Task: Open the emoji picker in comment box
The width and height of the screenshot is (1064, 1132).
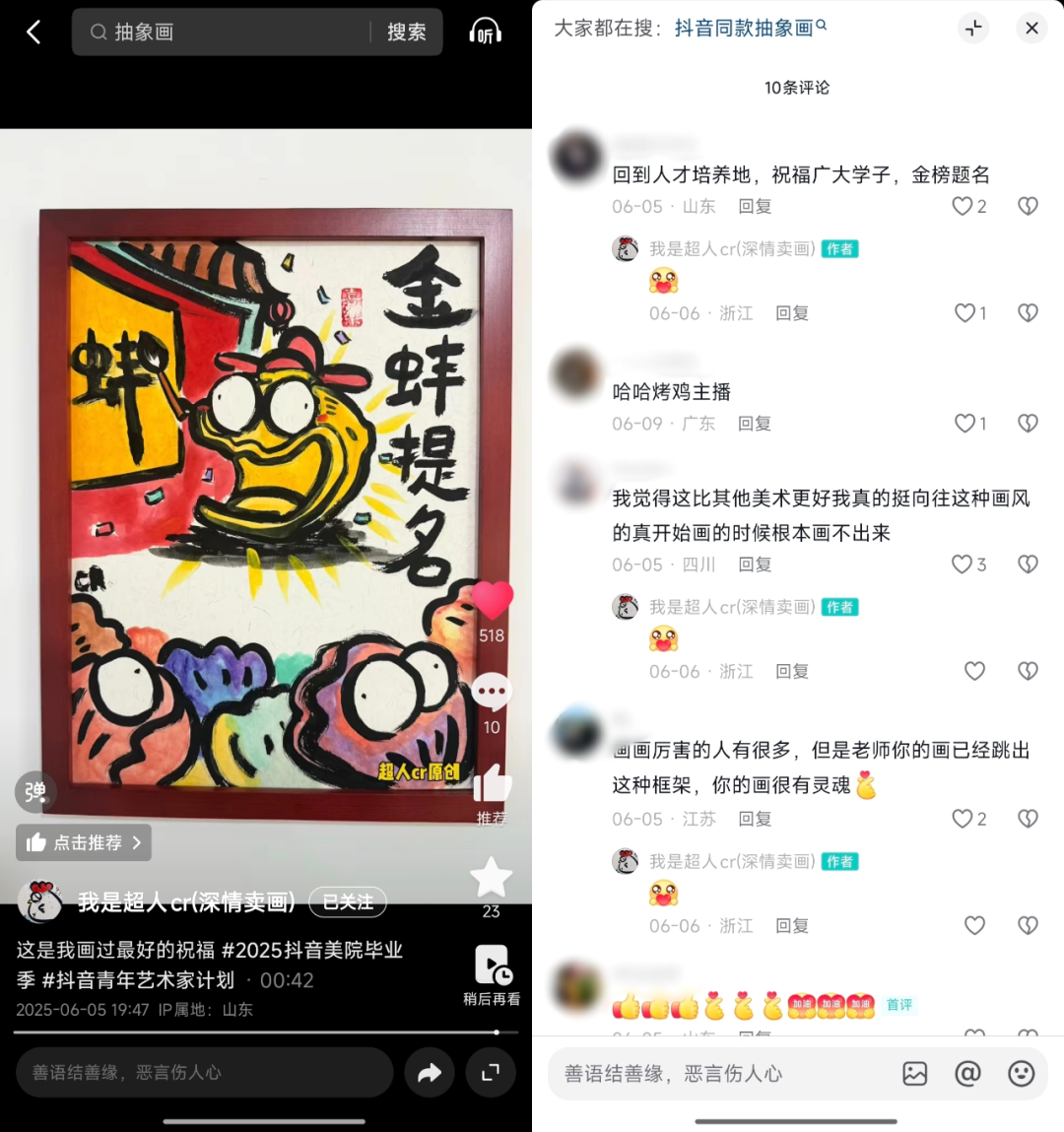Action: pos(1022,1073)
